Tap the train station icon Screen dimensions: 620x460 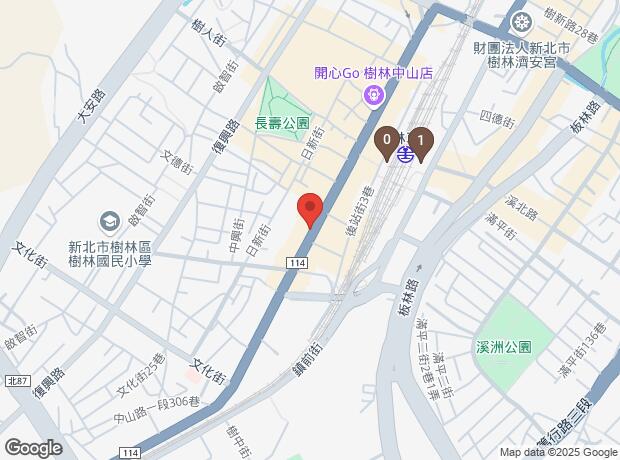click(x=405, y=153)
